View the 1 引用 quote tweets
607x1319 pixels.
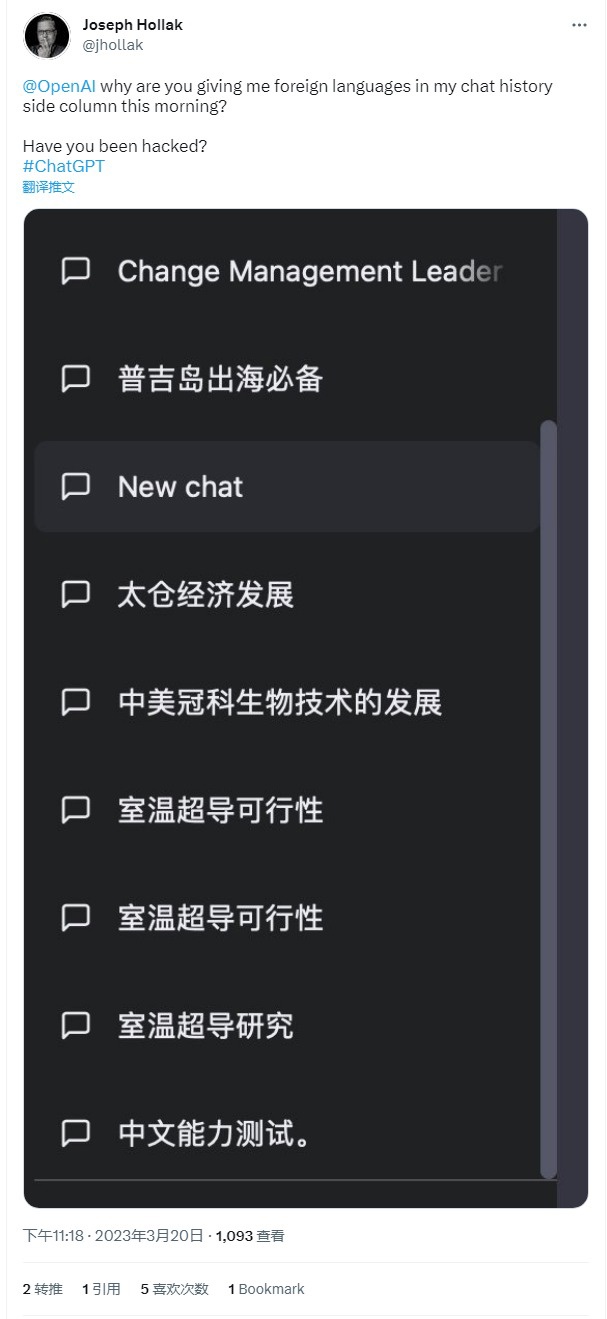point(101,1289)
